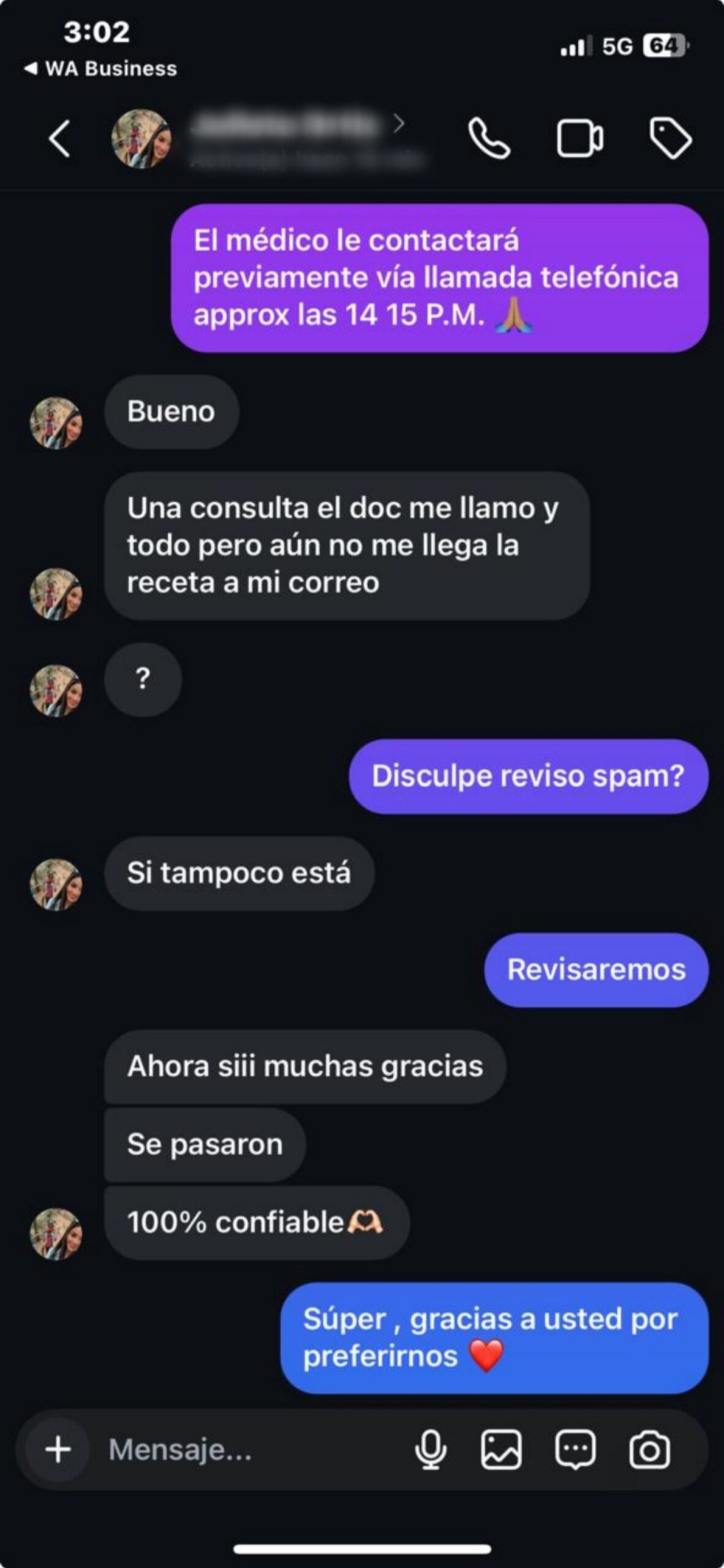Screen dimensions: 724x1568
Task: Open saved quick replies bubble icon
Action: (x=575, y=1450)
